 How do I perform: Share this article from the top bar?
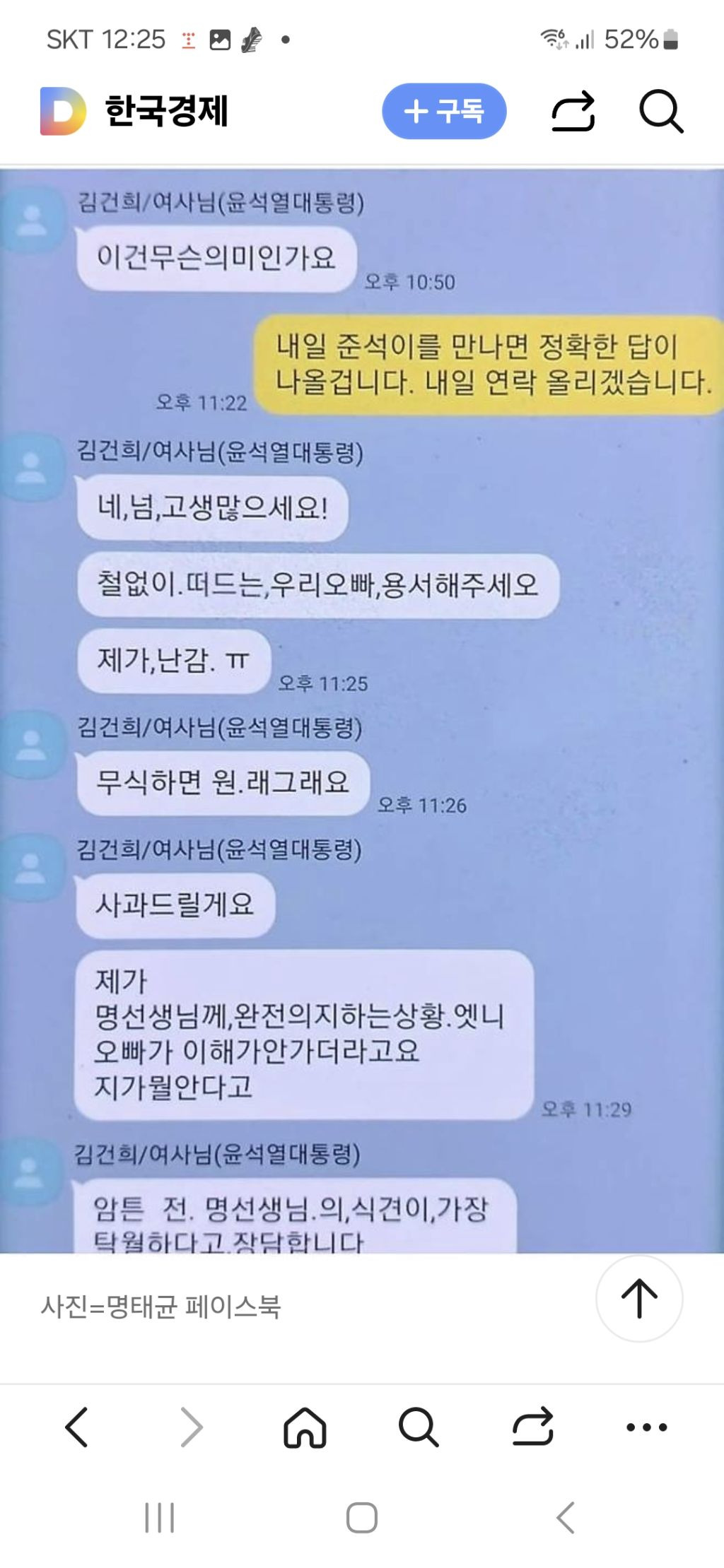(573, 111)
